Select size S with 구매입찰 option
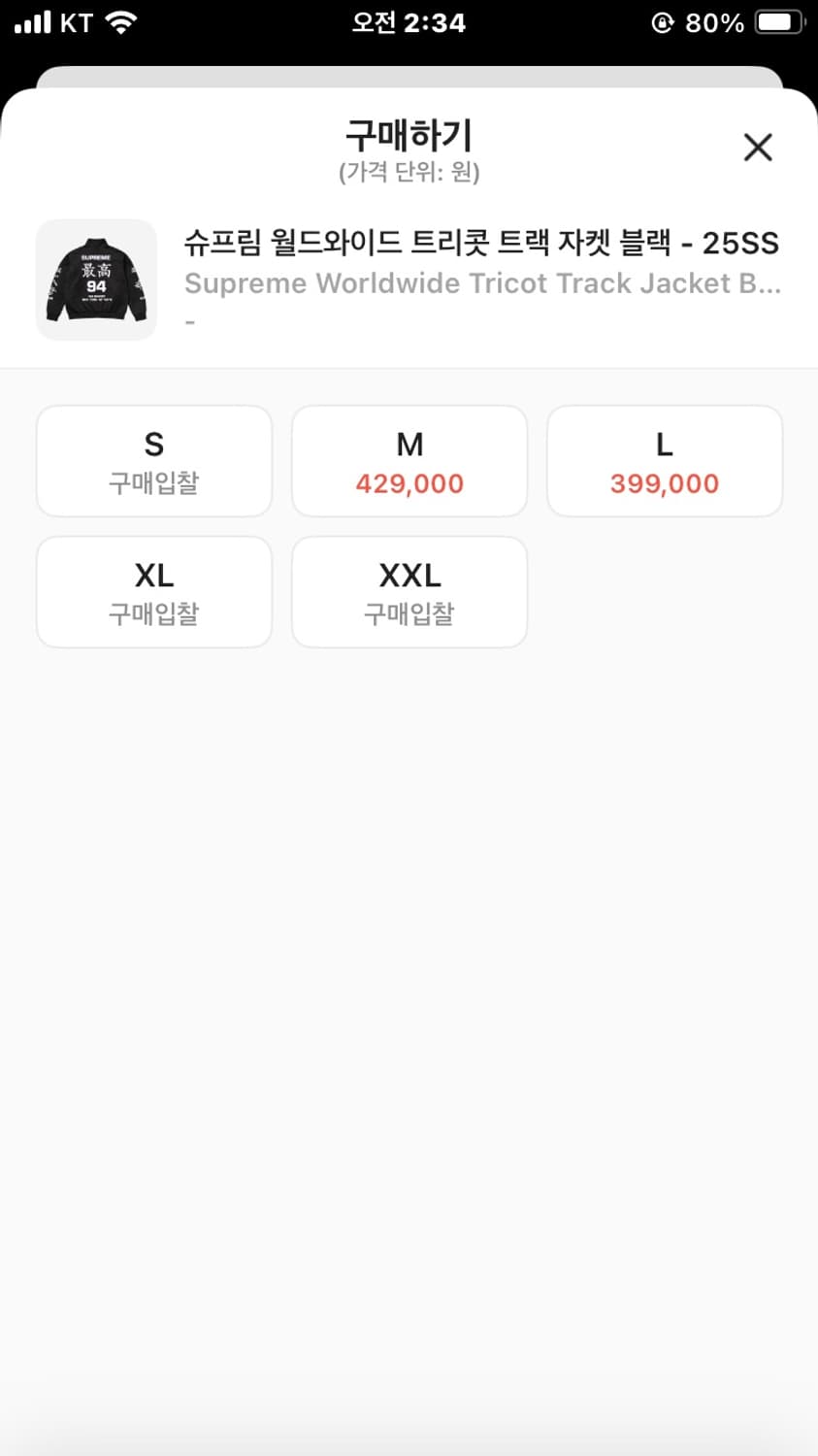The image size is (818, 1456). click(153, 460)
